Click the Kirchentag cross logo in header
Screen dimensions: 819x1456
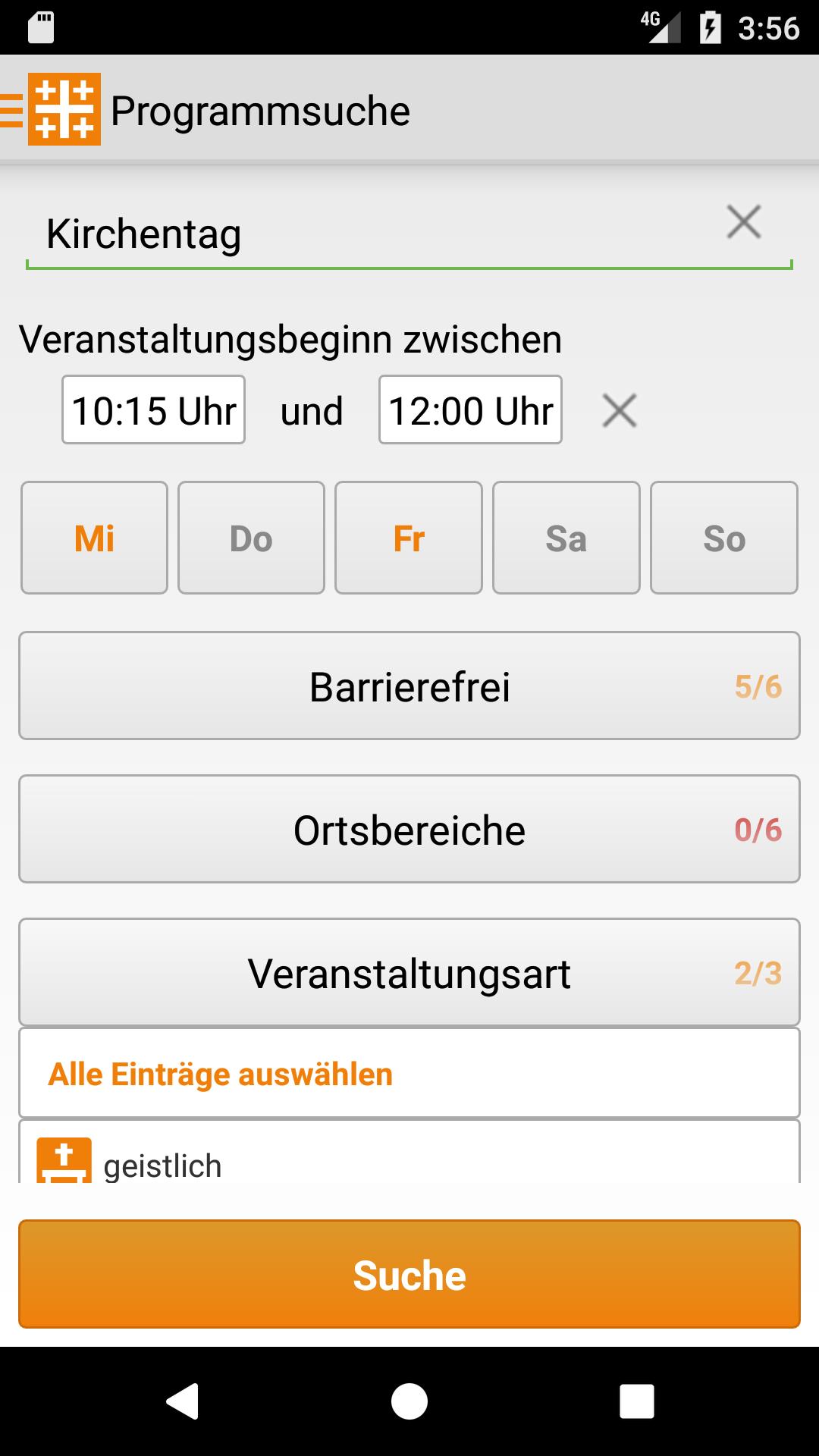64,108
